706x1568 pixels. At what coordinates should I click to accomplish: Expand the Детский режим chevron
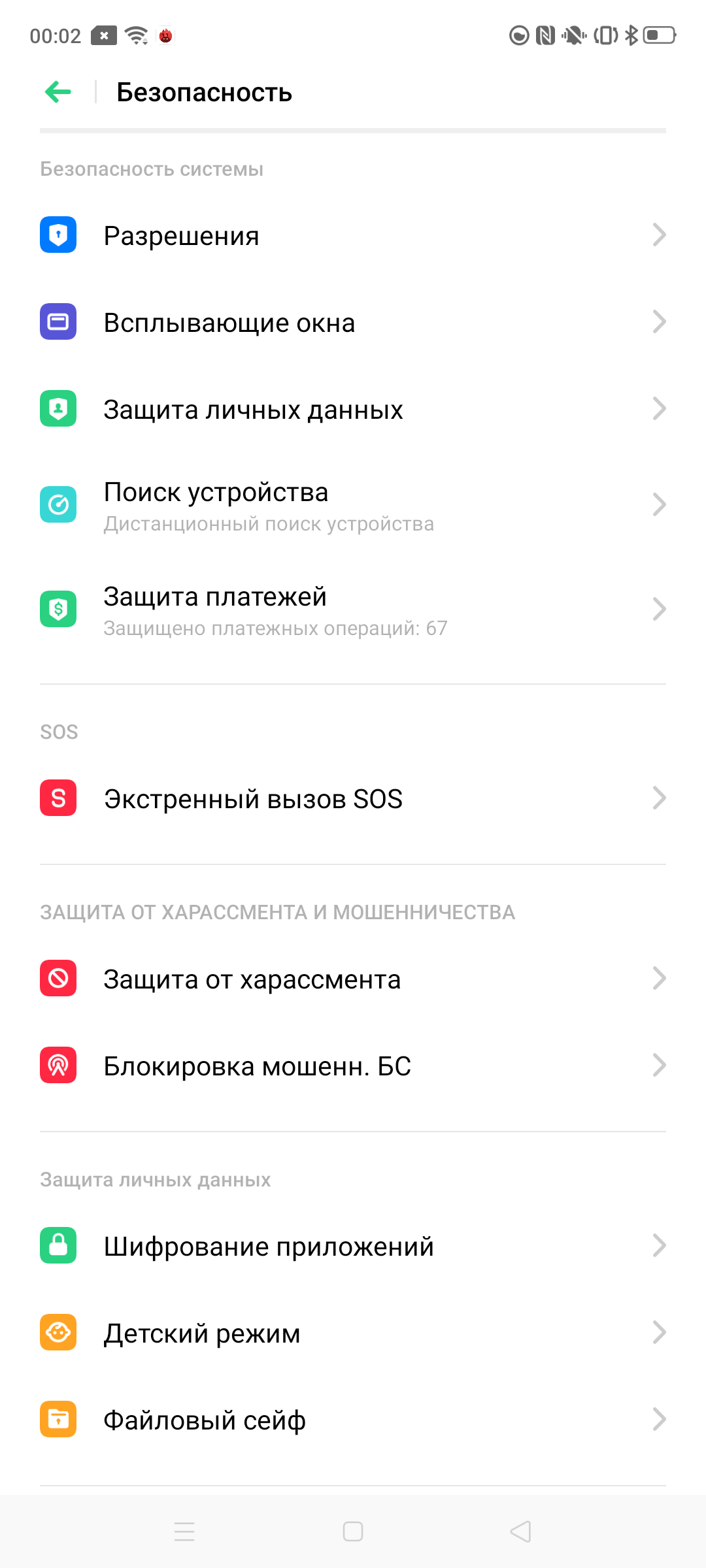(660, 1332)
